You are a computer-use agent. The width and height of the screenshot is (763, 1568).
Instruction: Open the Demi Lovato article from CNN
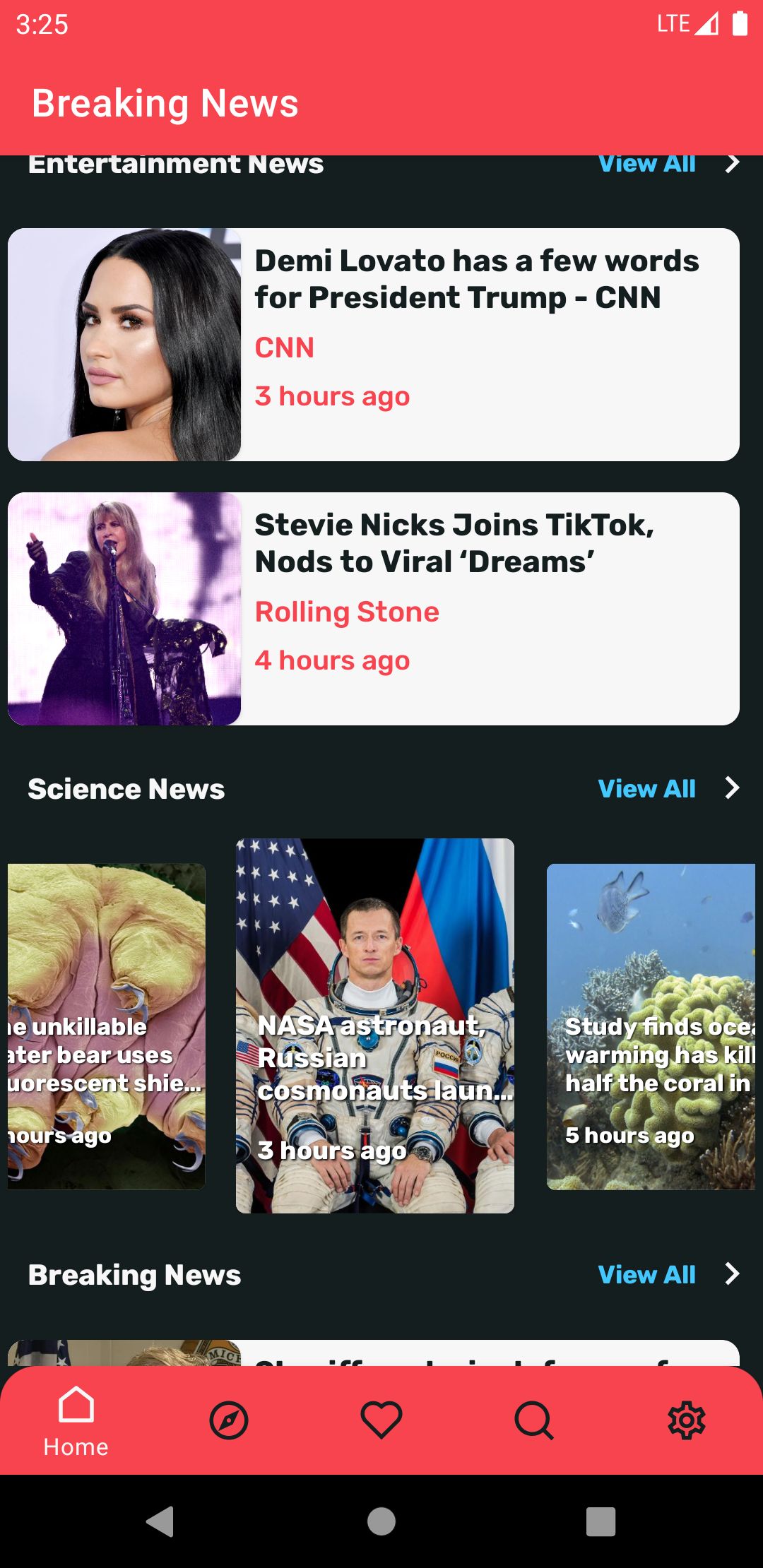(x=373, y=345)
